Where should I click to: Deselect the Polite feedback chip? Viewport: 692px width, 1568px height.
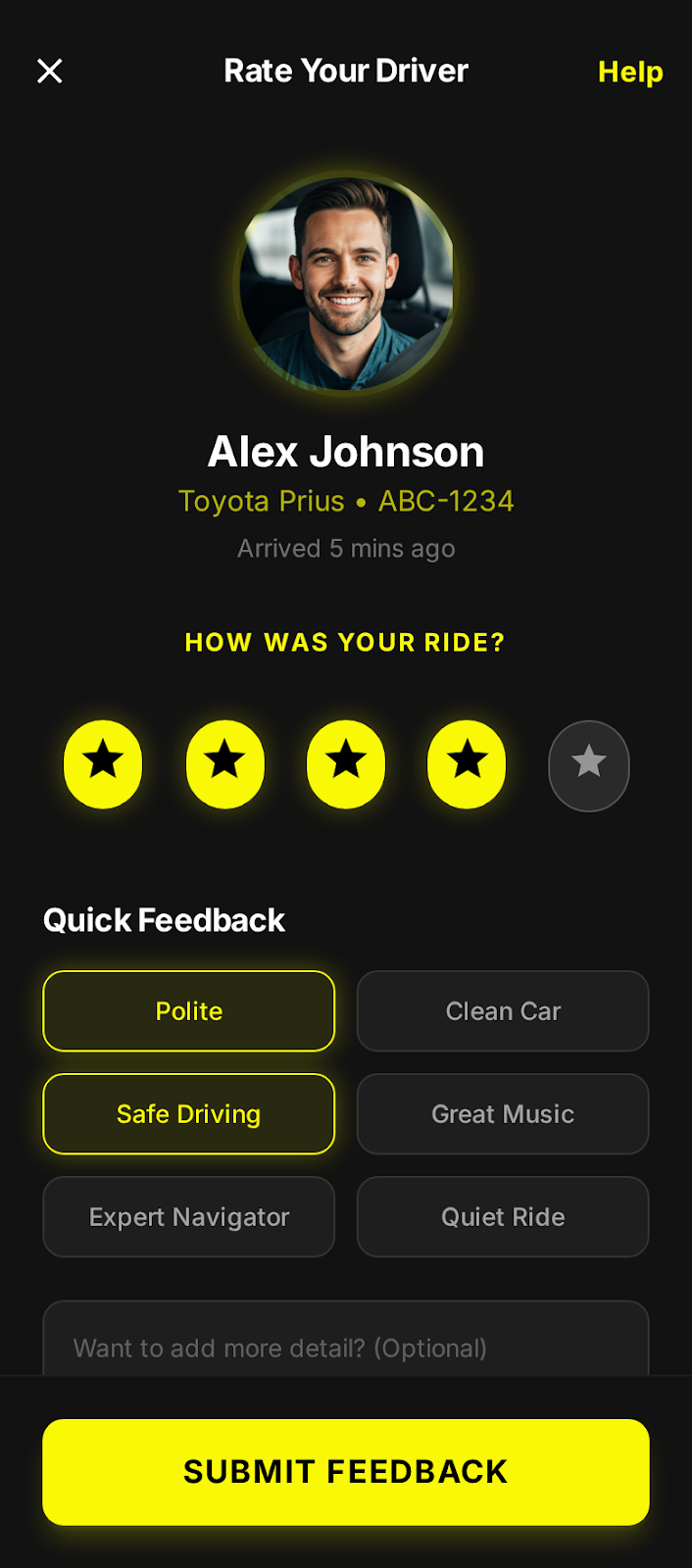[189, 1010]
